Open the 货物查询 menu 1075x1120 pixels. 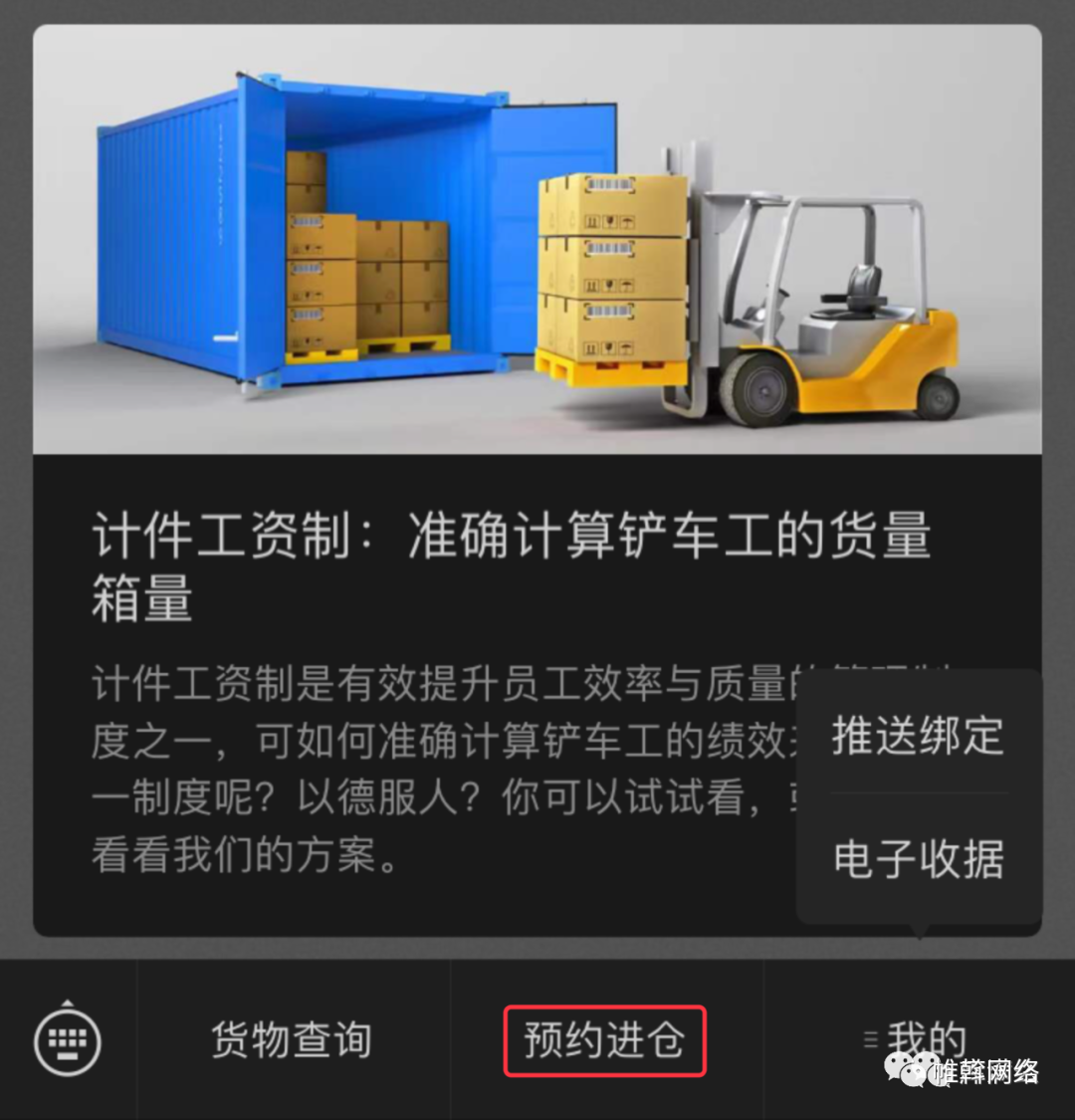coord(293,1040)
